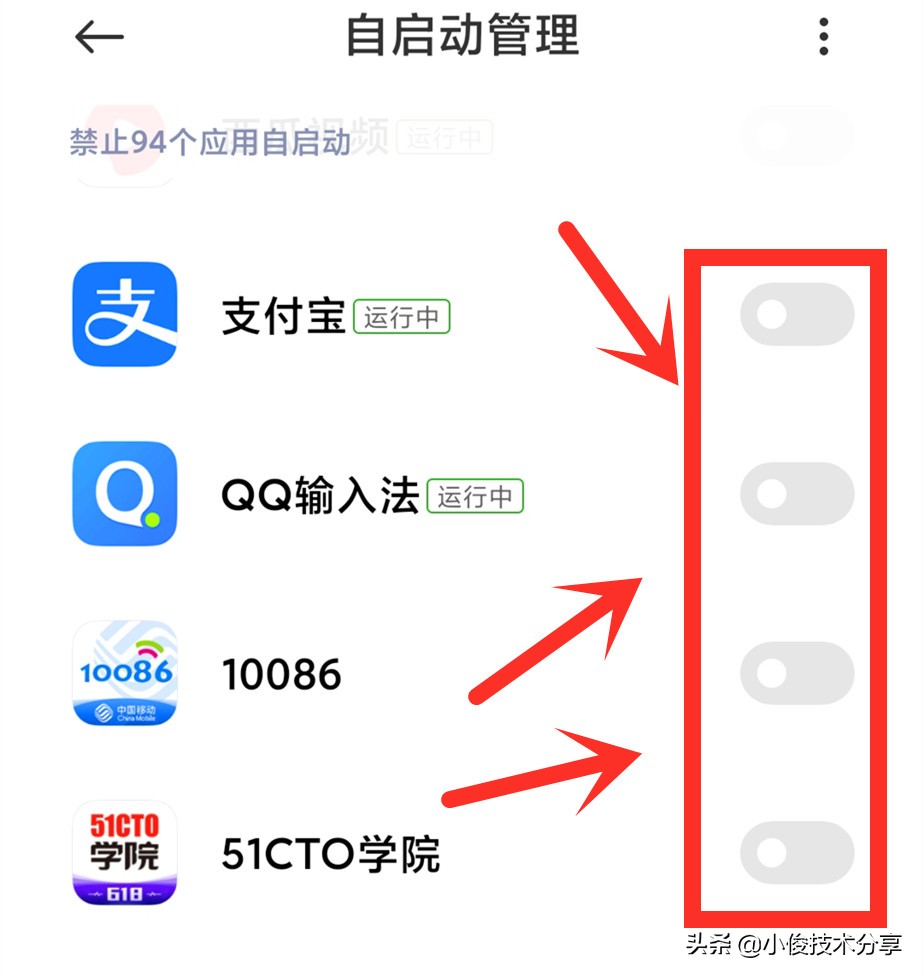923x977 pixels.
Task: Turn on autostart for 10086
Action: [x=796, y=673]
